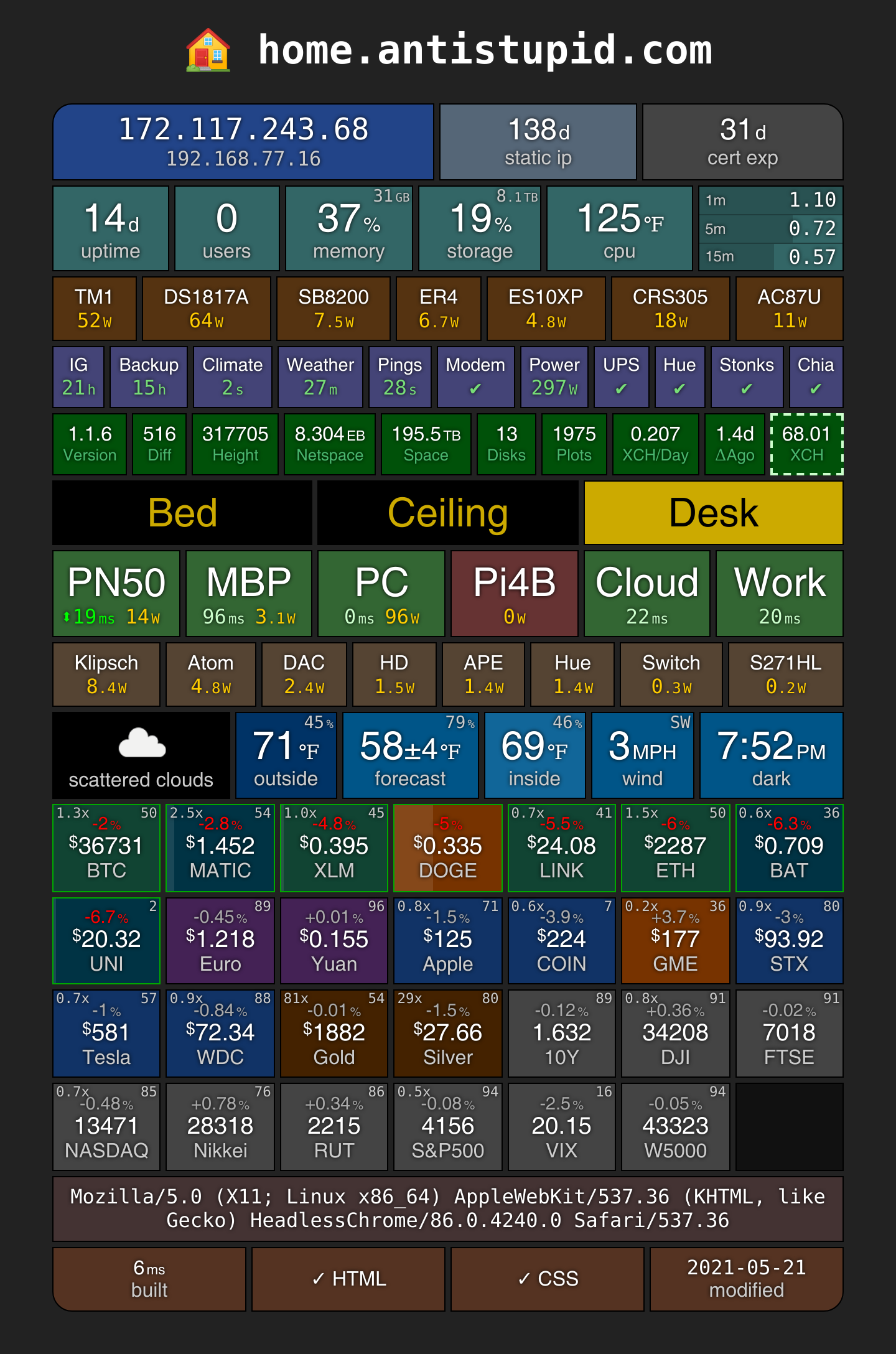Select the PC tile showing 96w

tap(381, 594)
